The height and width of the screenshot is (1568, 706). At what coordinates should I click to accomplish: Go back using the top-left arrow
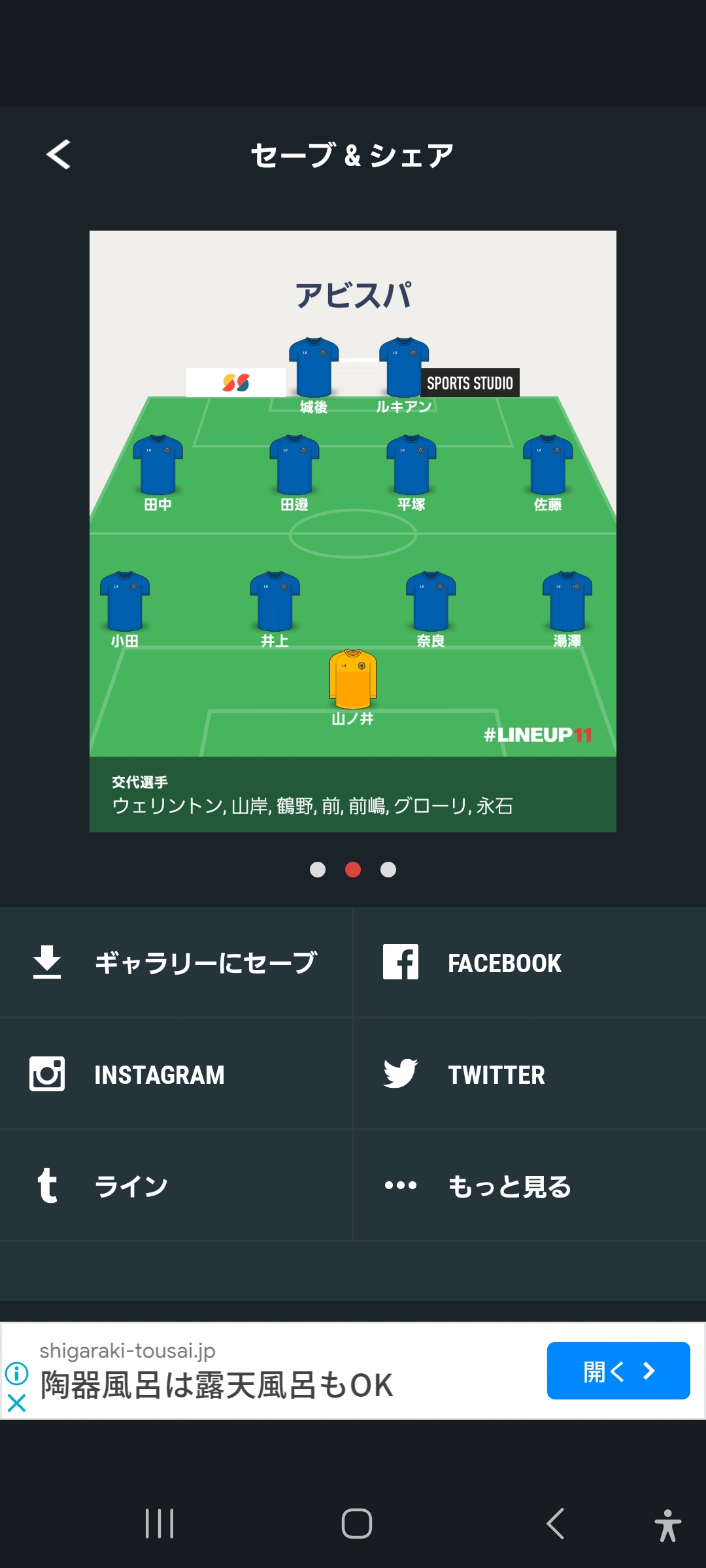(58, 155)
